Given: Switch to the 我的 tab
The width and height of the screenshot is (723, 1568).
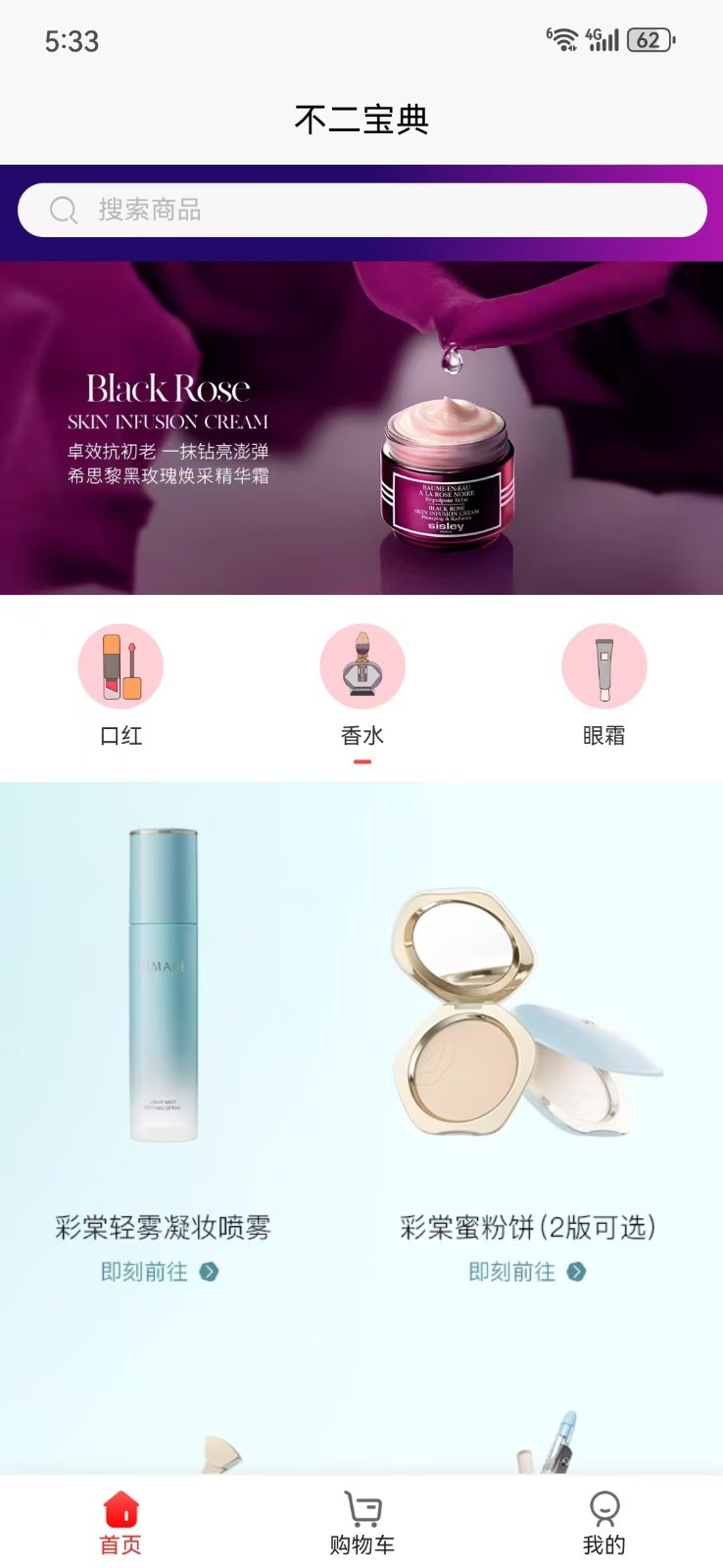Looking at the screenshot, I should (603, 1523).
